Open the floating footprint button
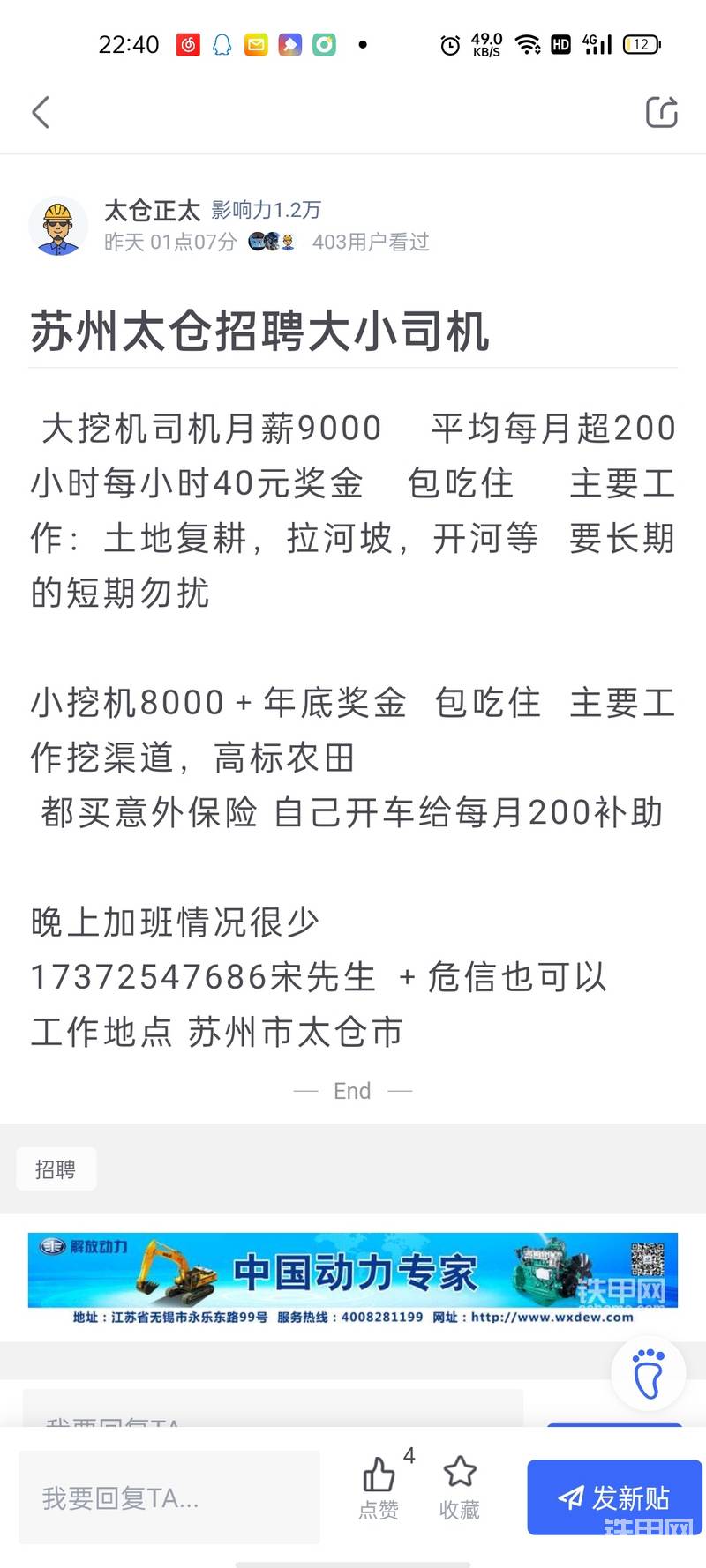This screenshot has width=706, height=1568. pyautogui.click(x=649, y=1372)
